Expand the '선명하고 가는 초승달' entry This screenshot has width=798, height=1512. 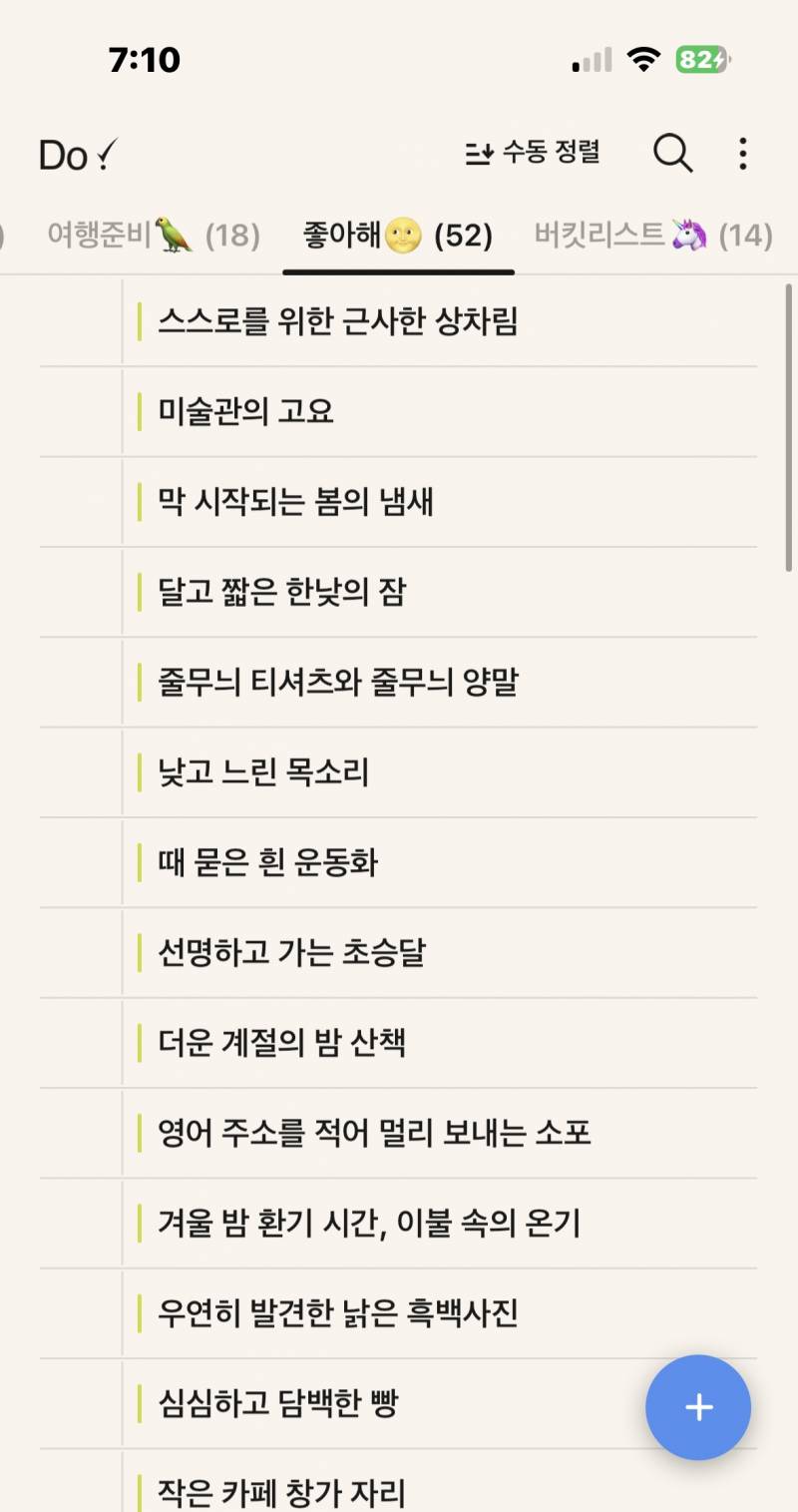pos(289,952)
